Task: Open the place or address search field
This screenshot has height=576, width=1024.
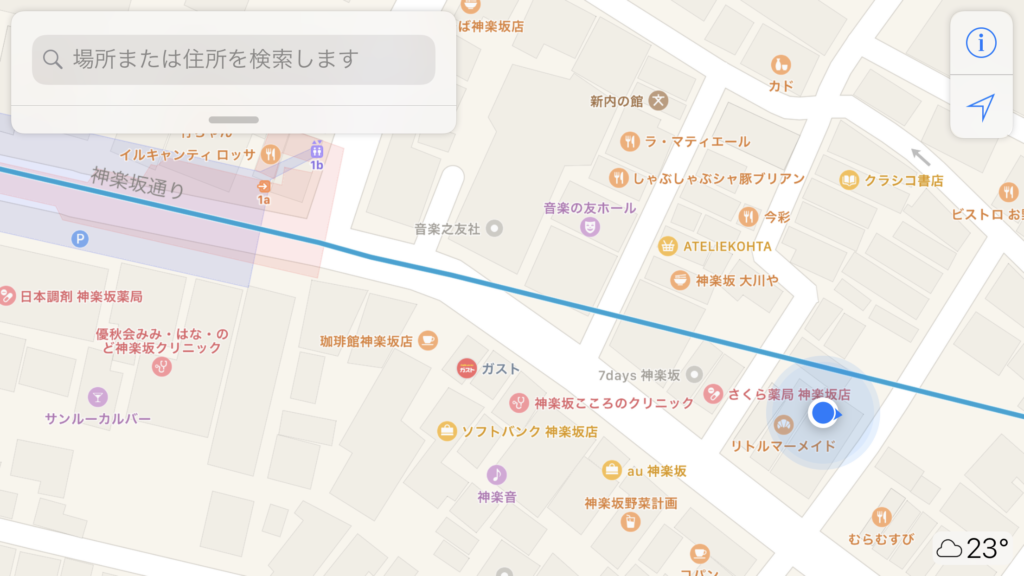Action: point(233,60)
